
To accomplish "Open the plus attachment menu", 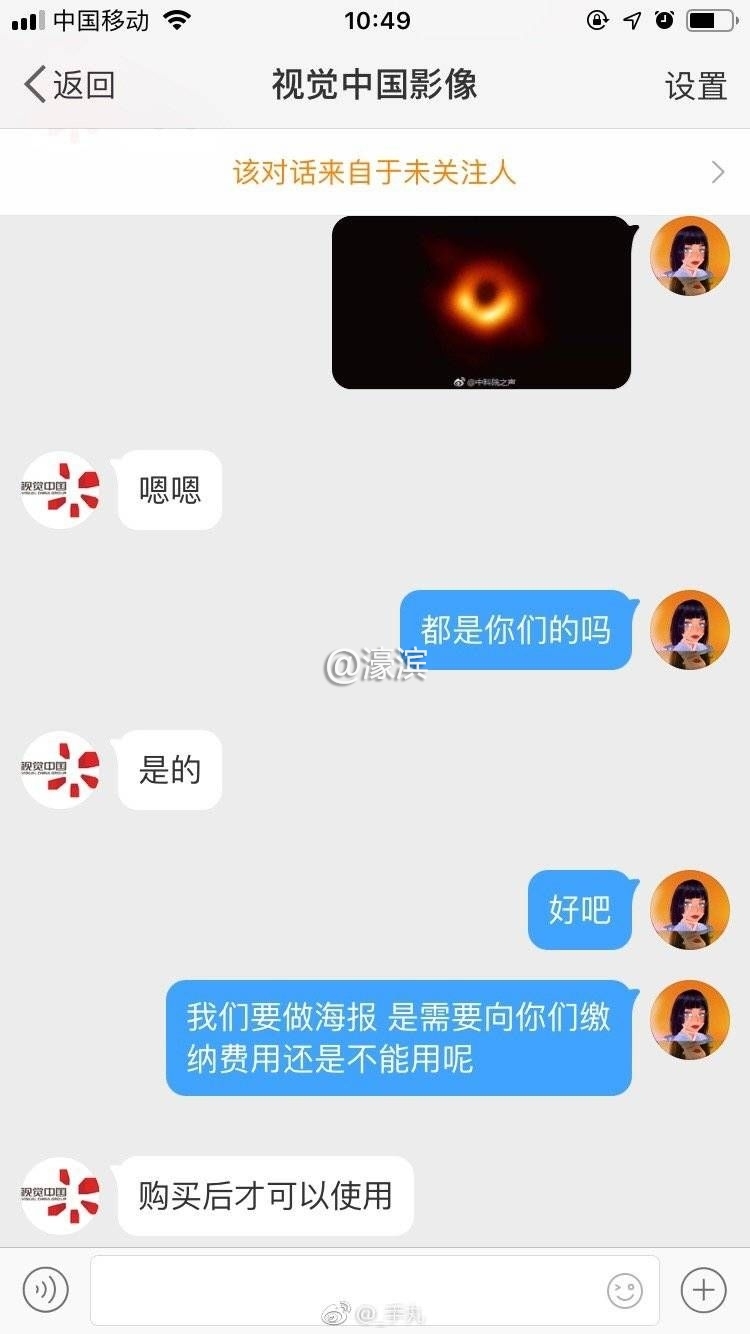I will pos(703,1290).
